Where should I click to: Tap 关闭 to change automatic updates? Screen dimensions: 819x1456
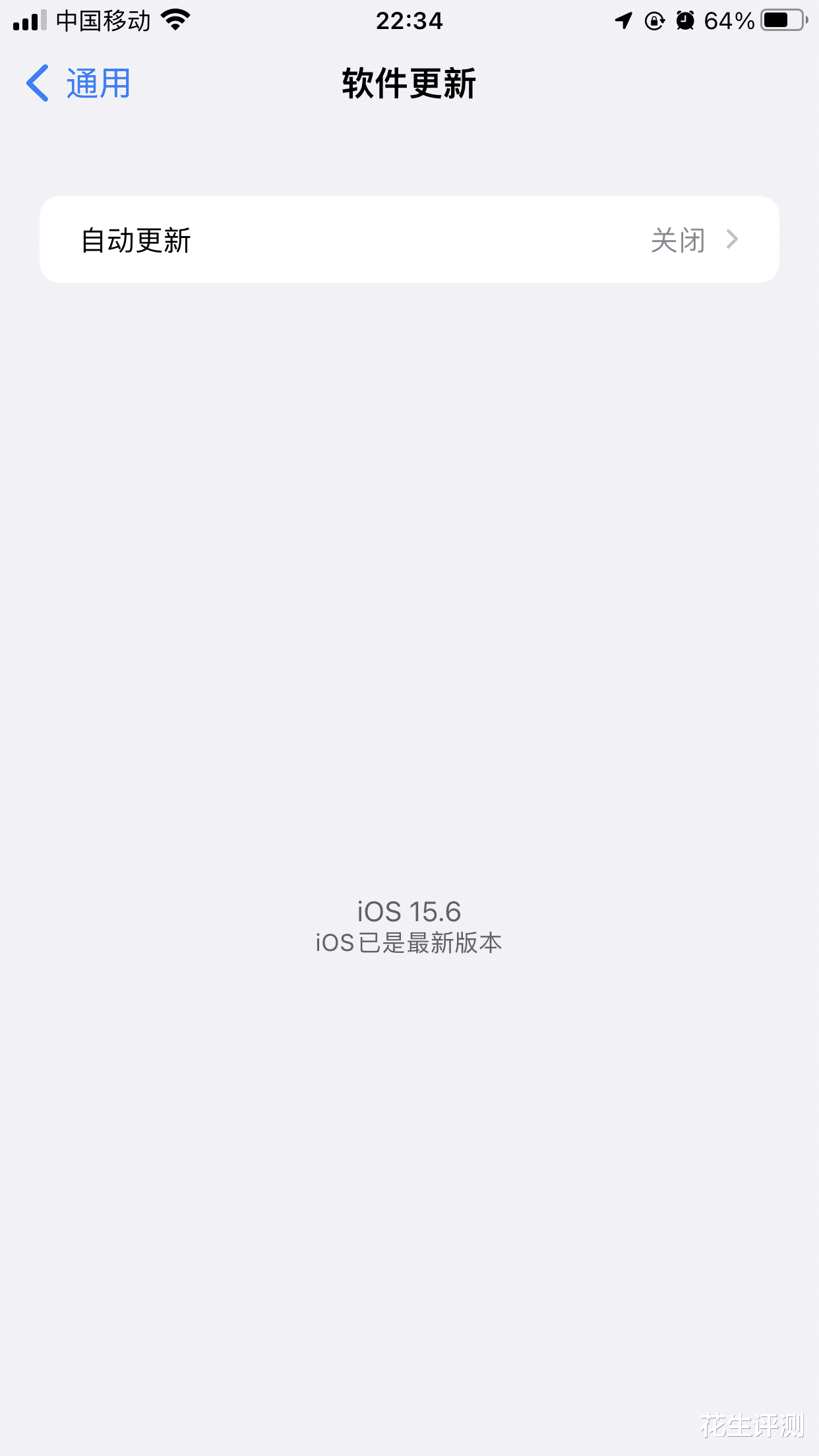(676, 239)
